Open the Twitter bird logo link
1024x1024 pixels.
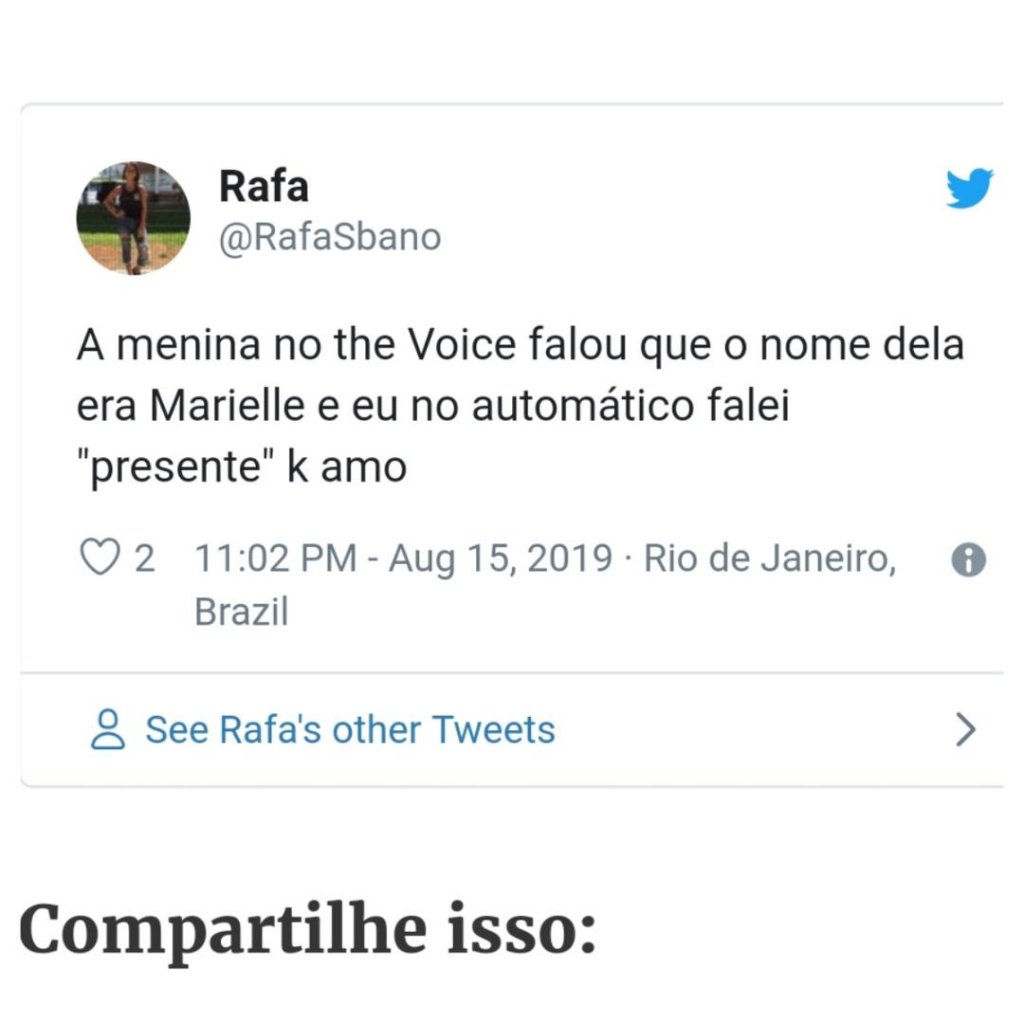(x=969, y=188)
